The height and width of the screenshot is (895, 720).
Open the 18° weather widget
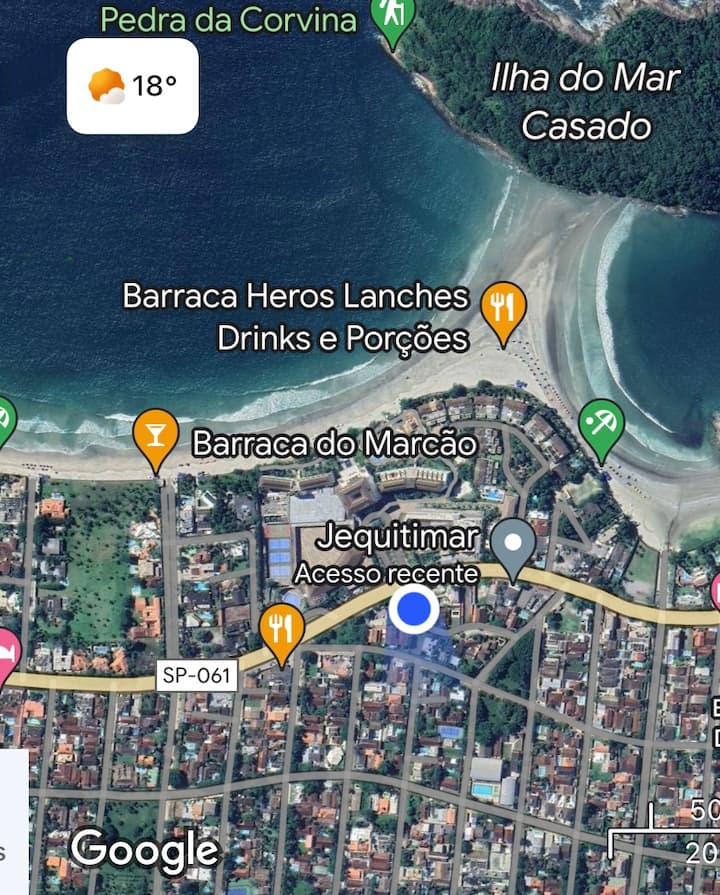[x=132, y=86]
